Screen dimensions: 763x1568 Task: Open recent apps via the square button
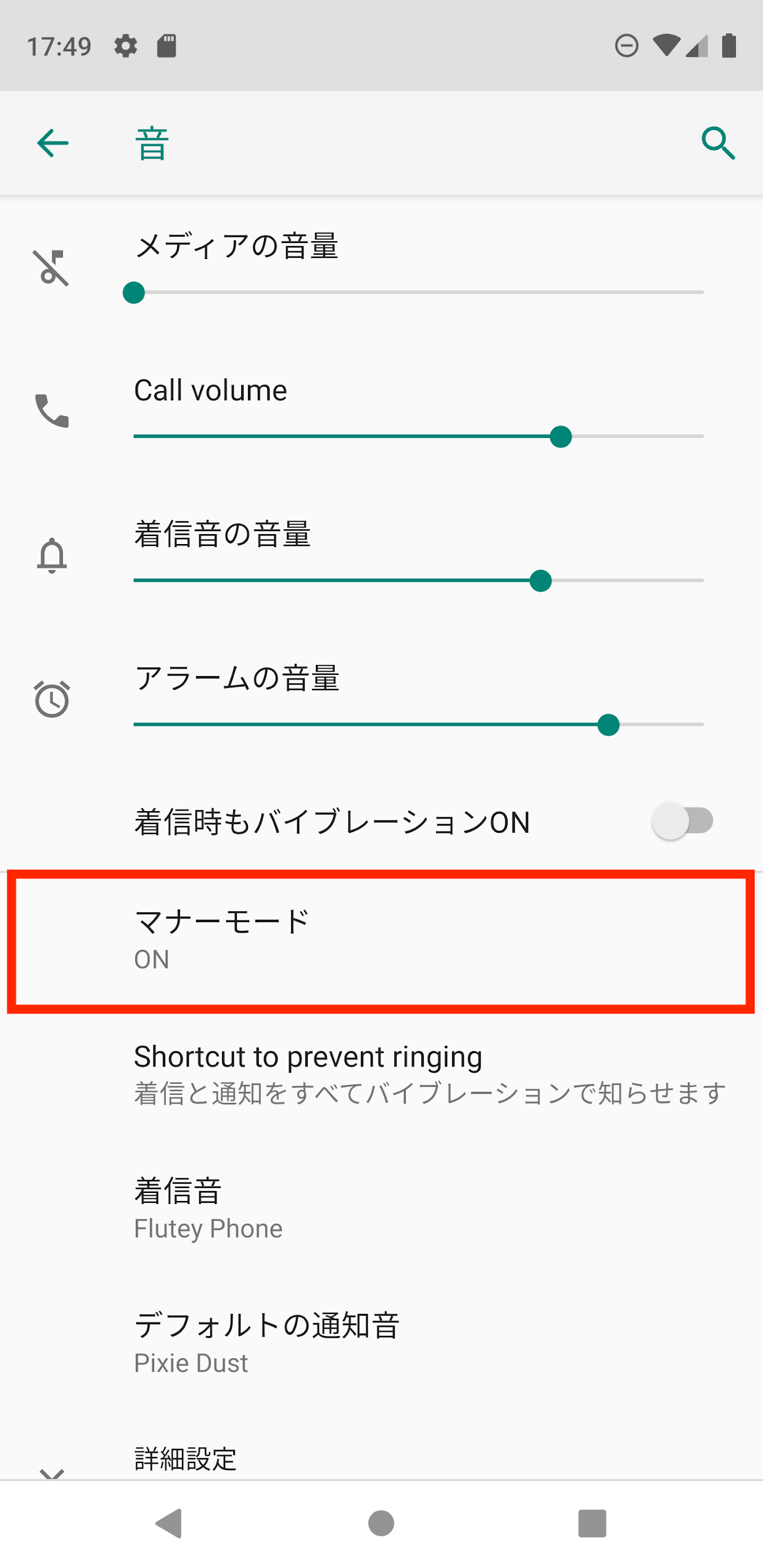[x=592, y=1524]
